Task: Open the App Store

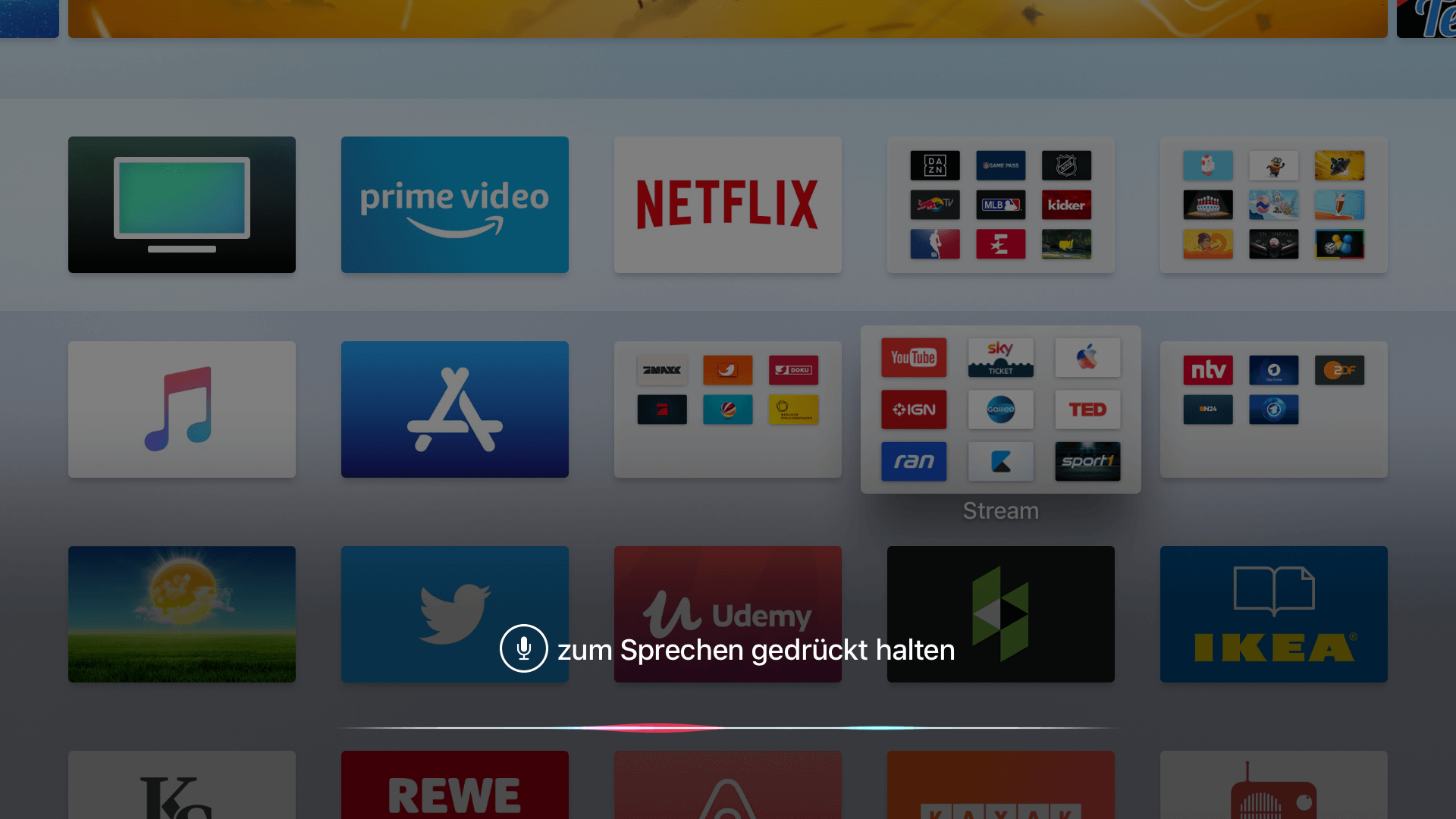Action: 455,409
